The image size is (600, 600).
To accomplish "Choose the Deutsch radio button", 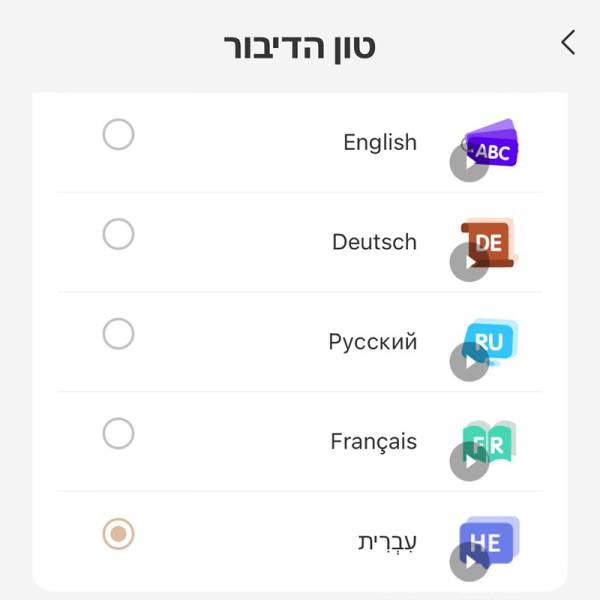I will [118, 234].
